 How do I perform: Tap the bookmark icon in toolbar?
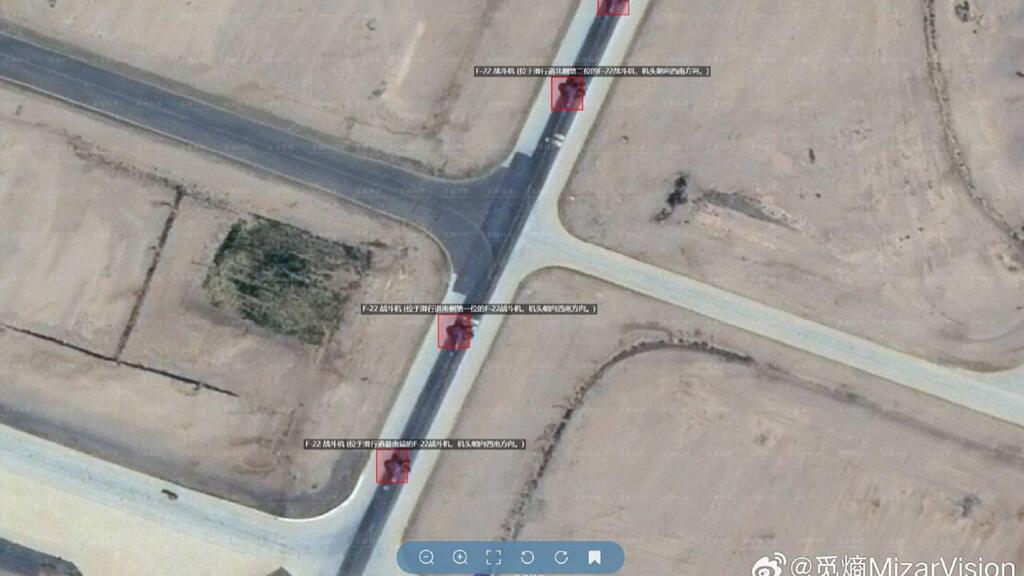(594, 557)
